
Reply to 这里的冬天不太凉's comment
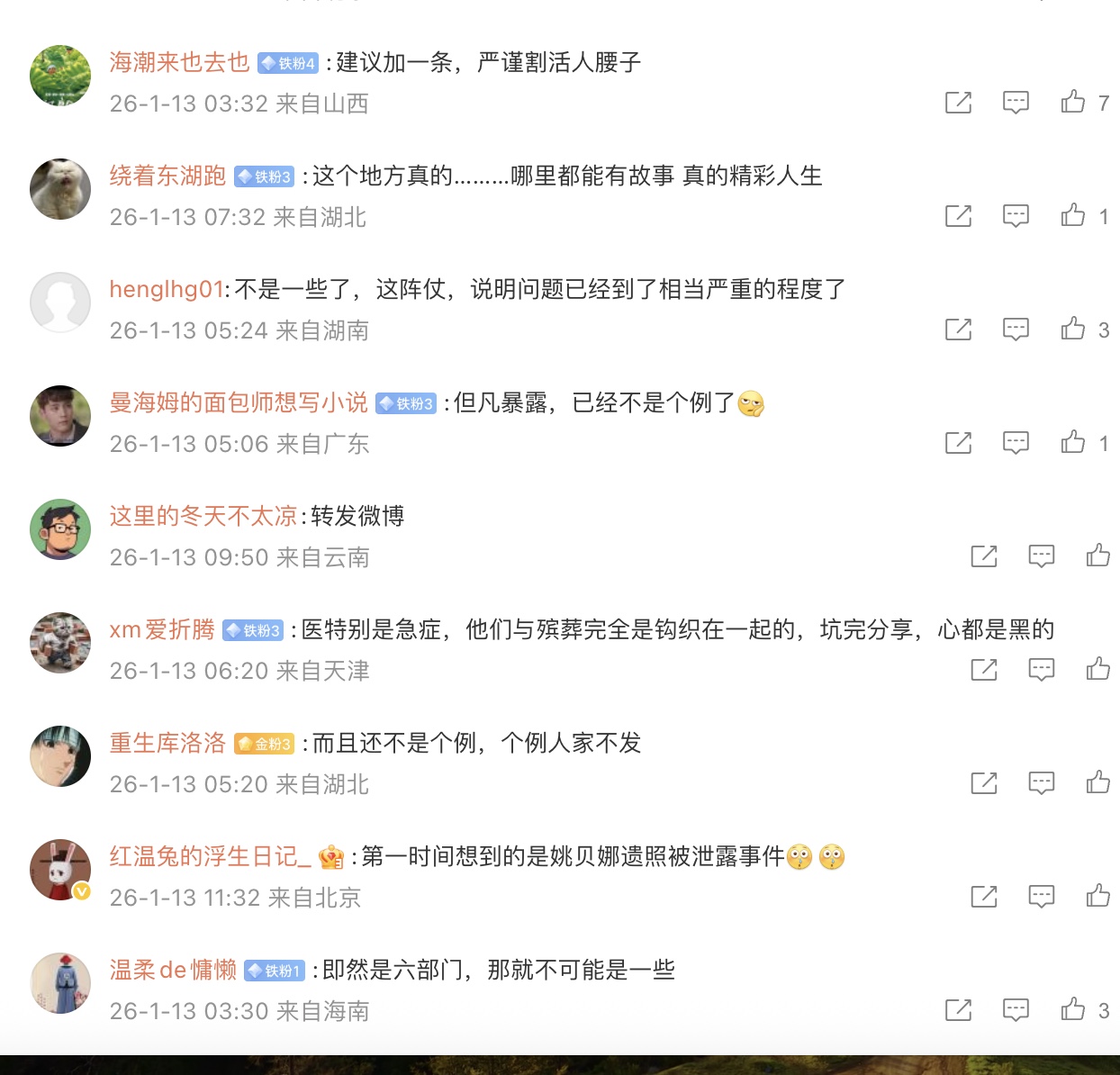(x=1042, y=556)
